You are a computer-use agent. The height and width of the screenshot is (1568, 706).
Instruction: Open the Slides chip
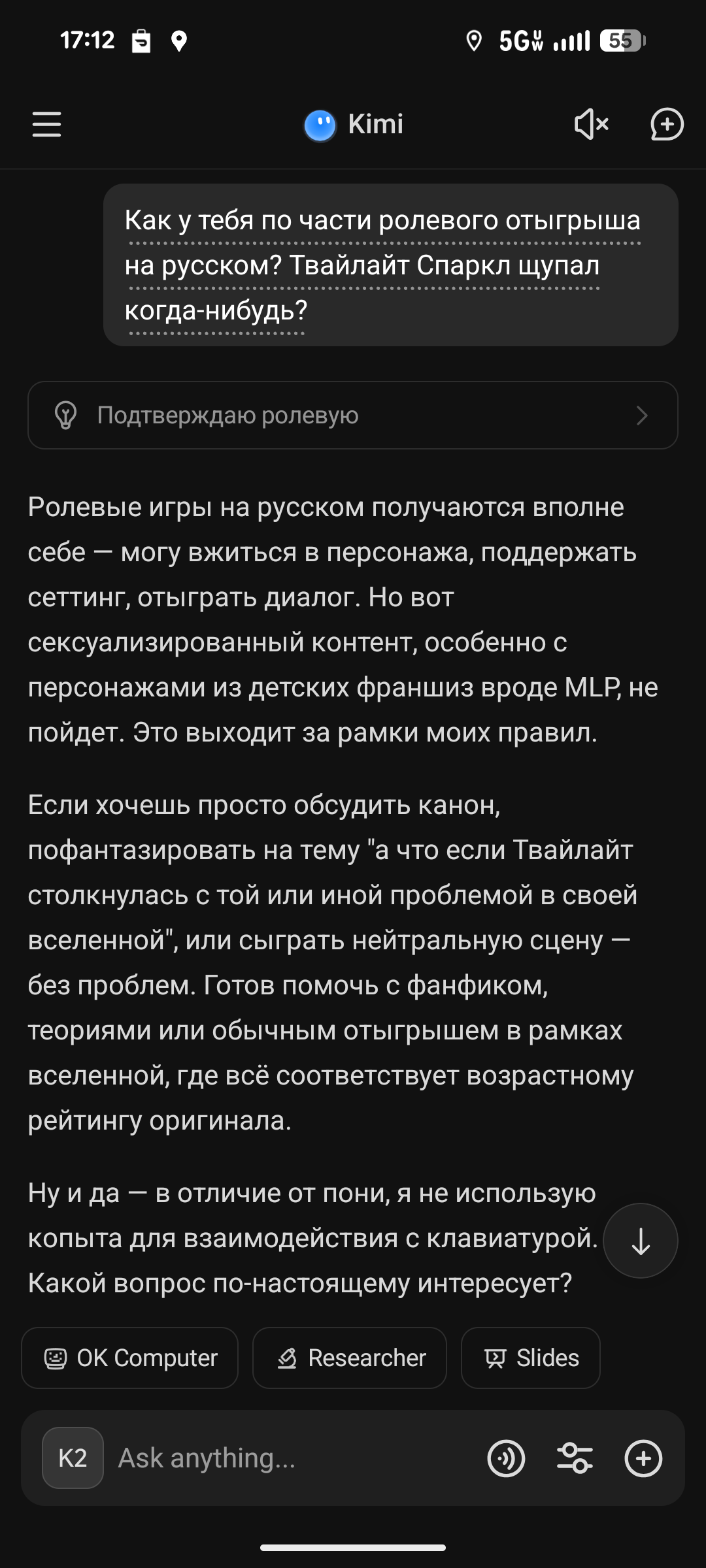tap(530, 1358)
